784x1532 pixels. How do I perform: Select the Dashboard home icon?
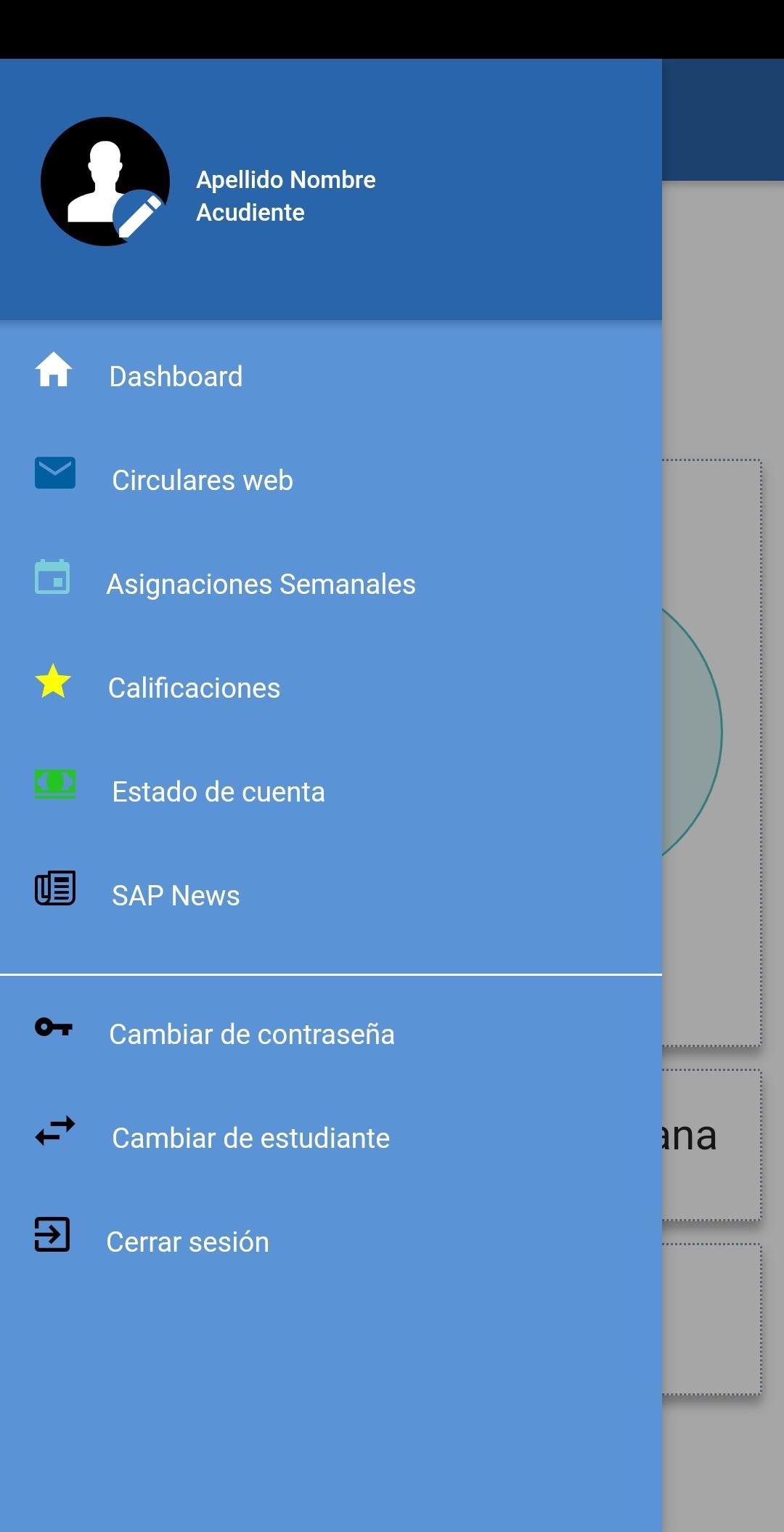pos(53,371)
